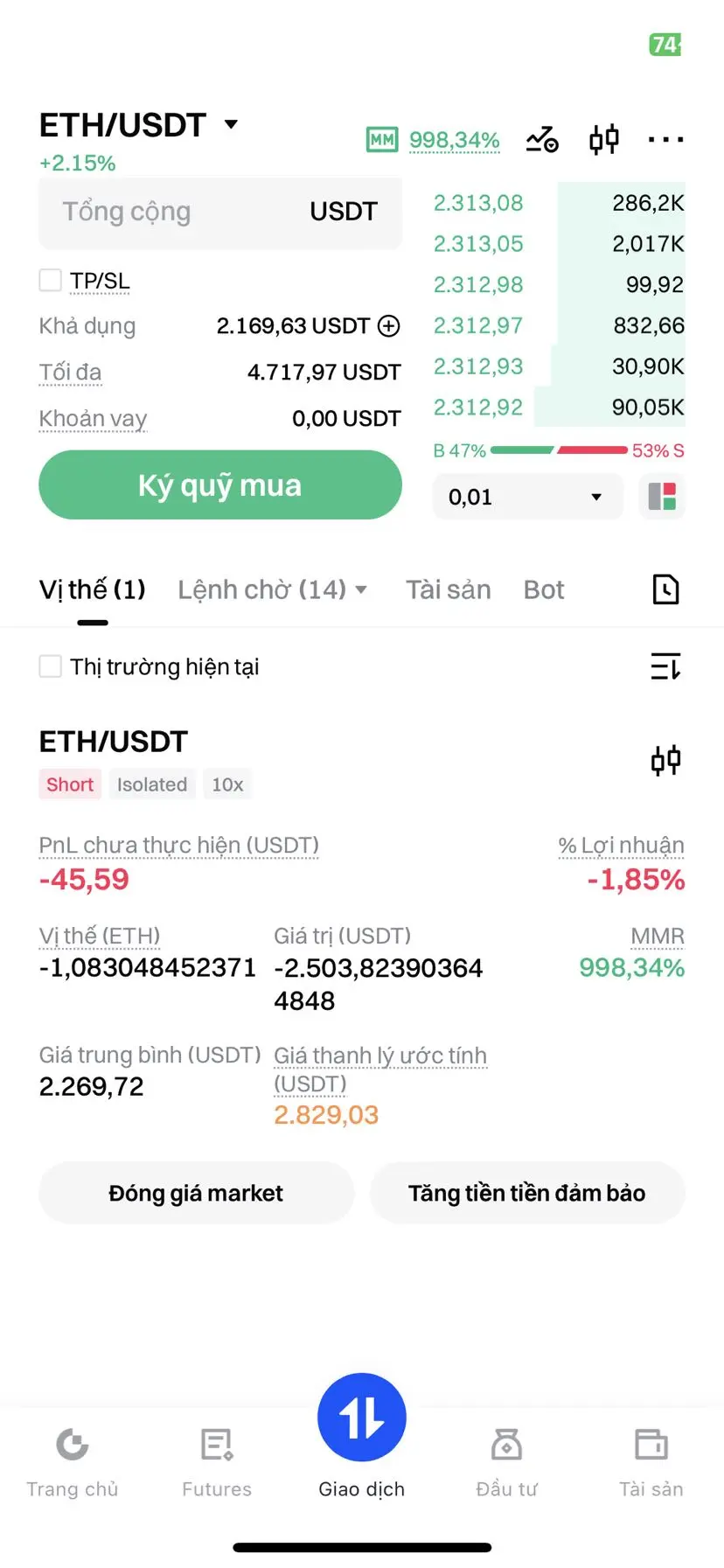
Task: Open the 0,01 price depth dropdown
Action: (x=527, y=497)
